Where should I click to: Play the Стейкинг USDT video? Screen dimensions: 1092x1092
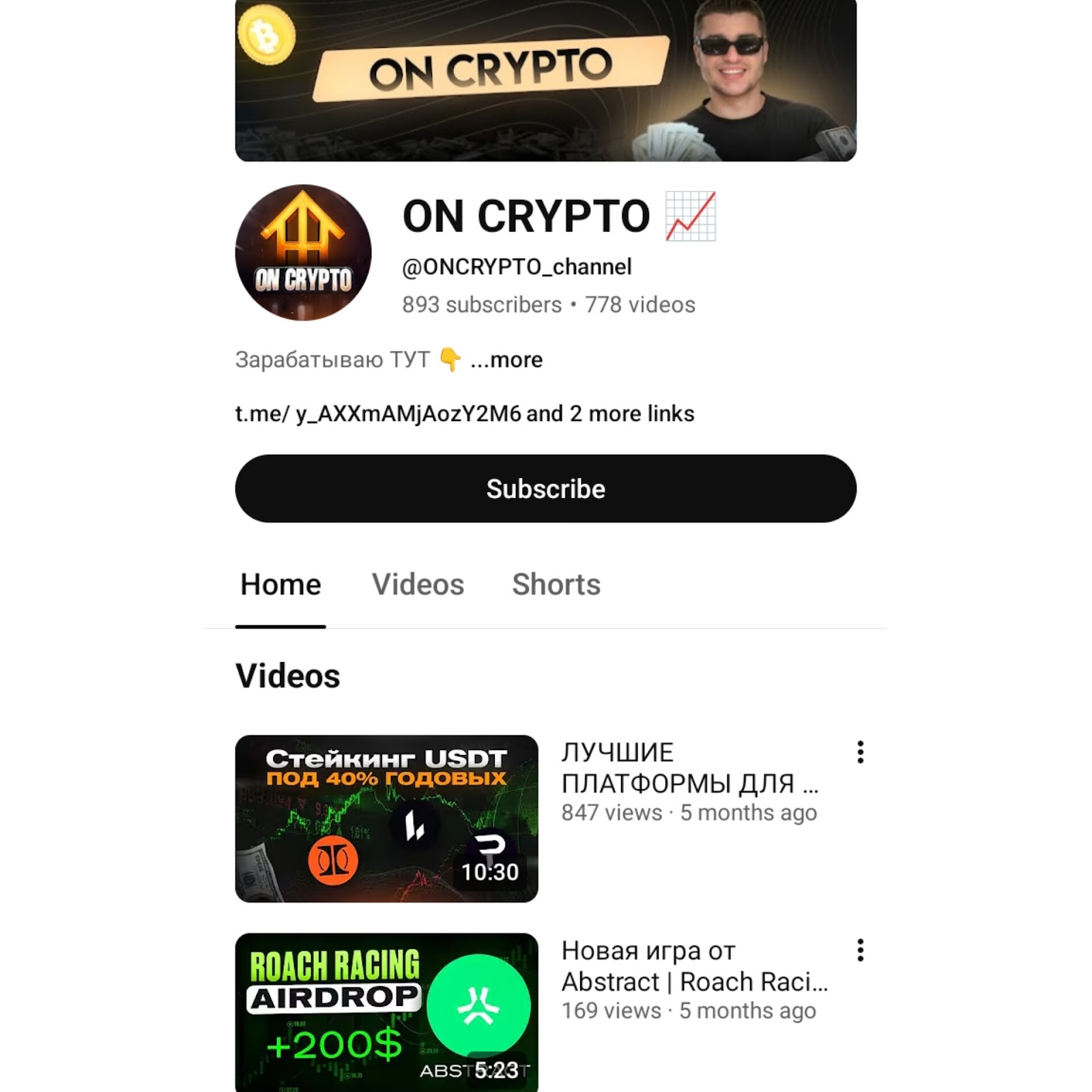pos(386,818)
